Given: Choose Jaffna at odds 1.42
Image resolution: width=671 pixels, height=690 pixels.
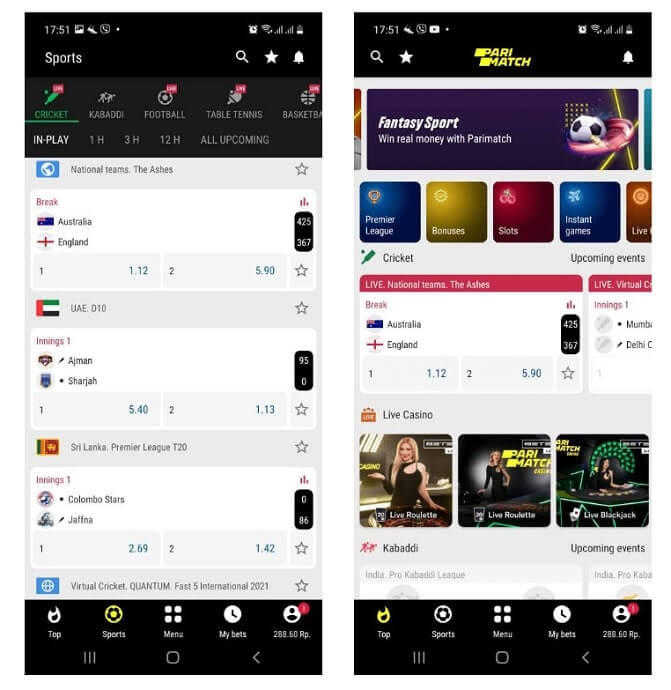Looking at the screenshot, I should pyautogui.click(x=223, y=548).
